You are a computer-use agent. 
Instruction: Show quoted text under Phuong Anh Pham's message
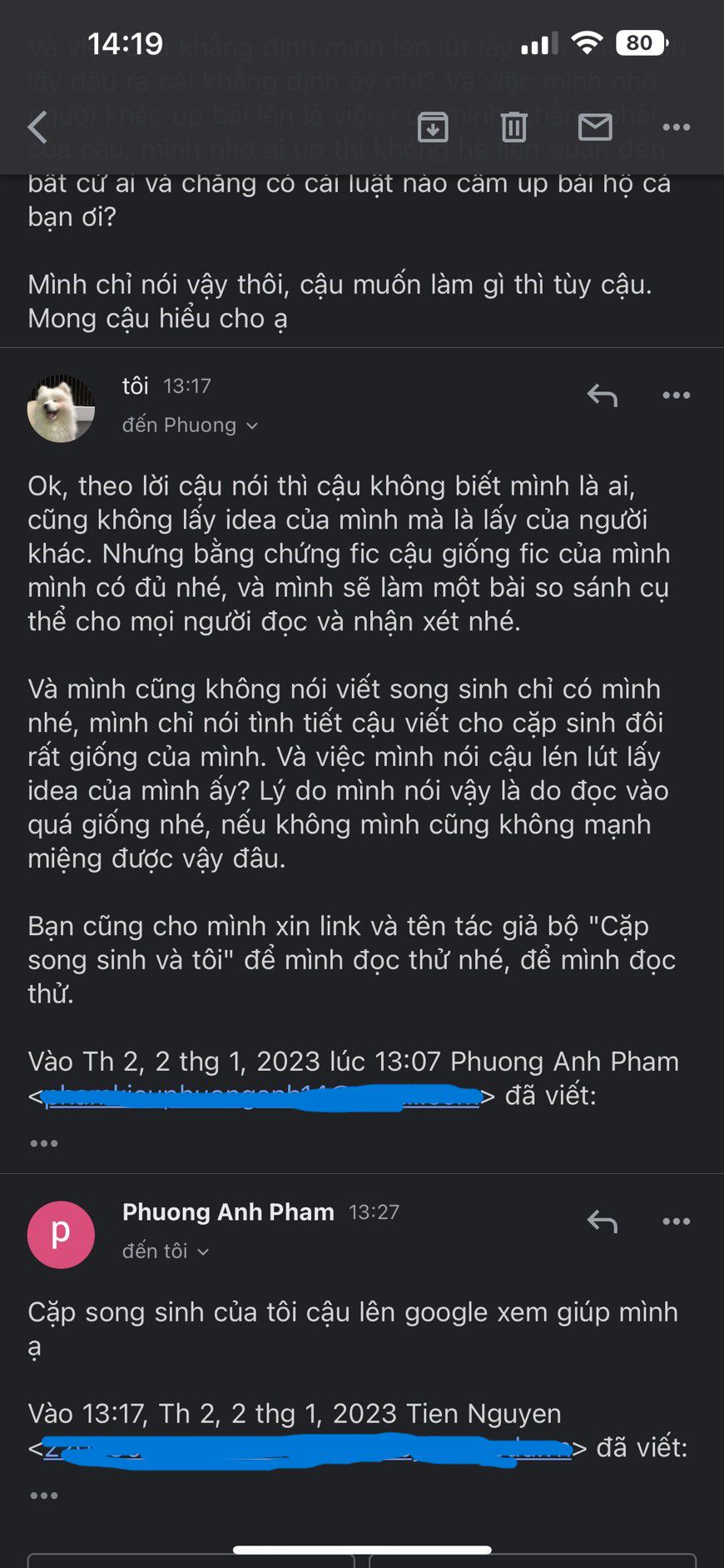(44, 1496)
